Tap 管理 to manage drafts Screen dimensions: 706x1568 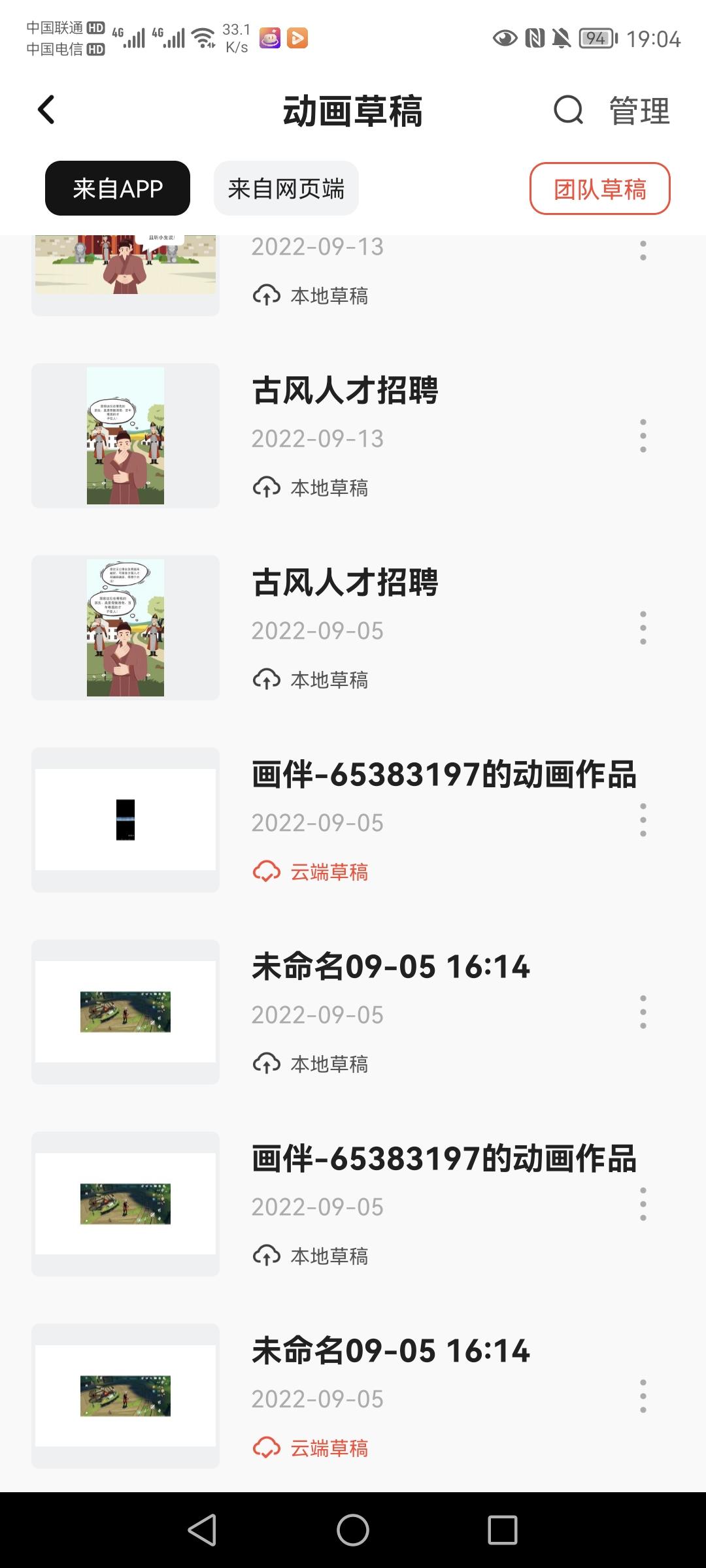coord(639,111)
